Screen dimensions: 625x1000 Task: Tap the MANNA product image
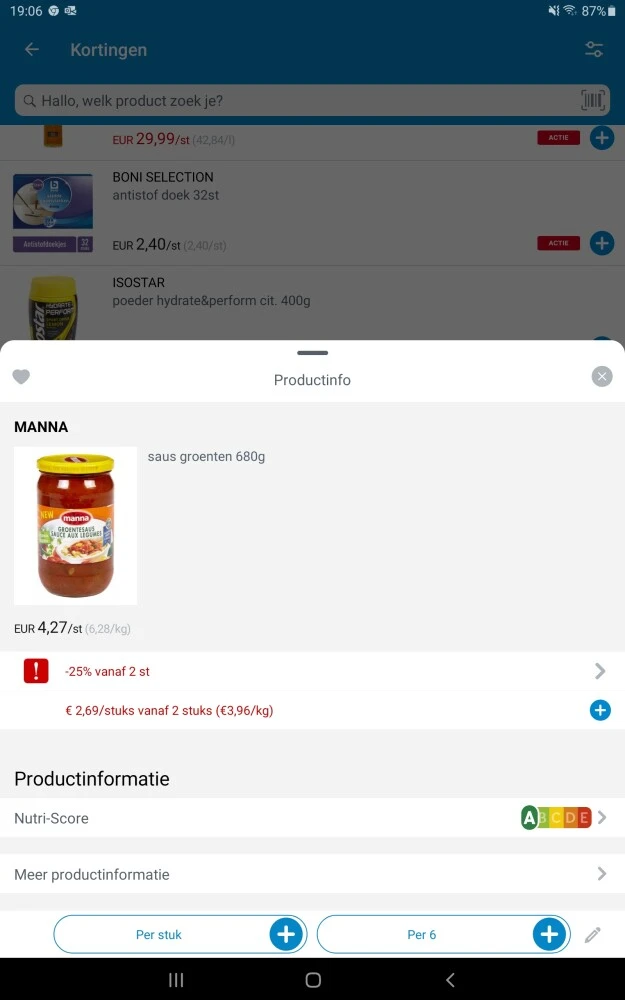76,526
